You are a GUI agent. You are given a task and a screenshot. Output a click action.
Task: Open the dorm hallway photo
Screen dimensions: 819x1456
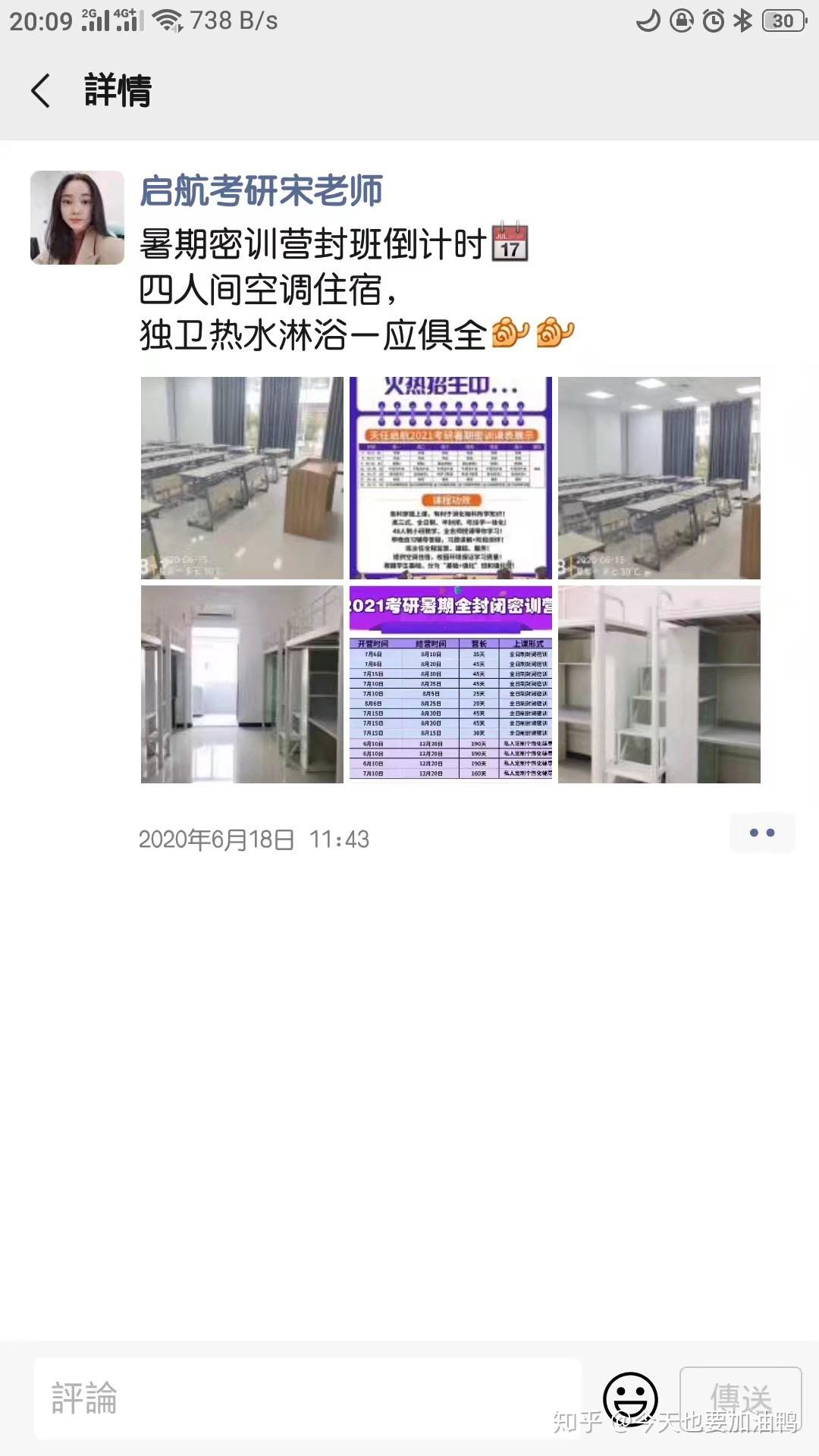(242, 684)
